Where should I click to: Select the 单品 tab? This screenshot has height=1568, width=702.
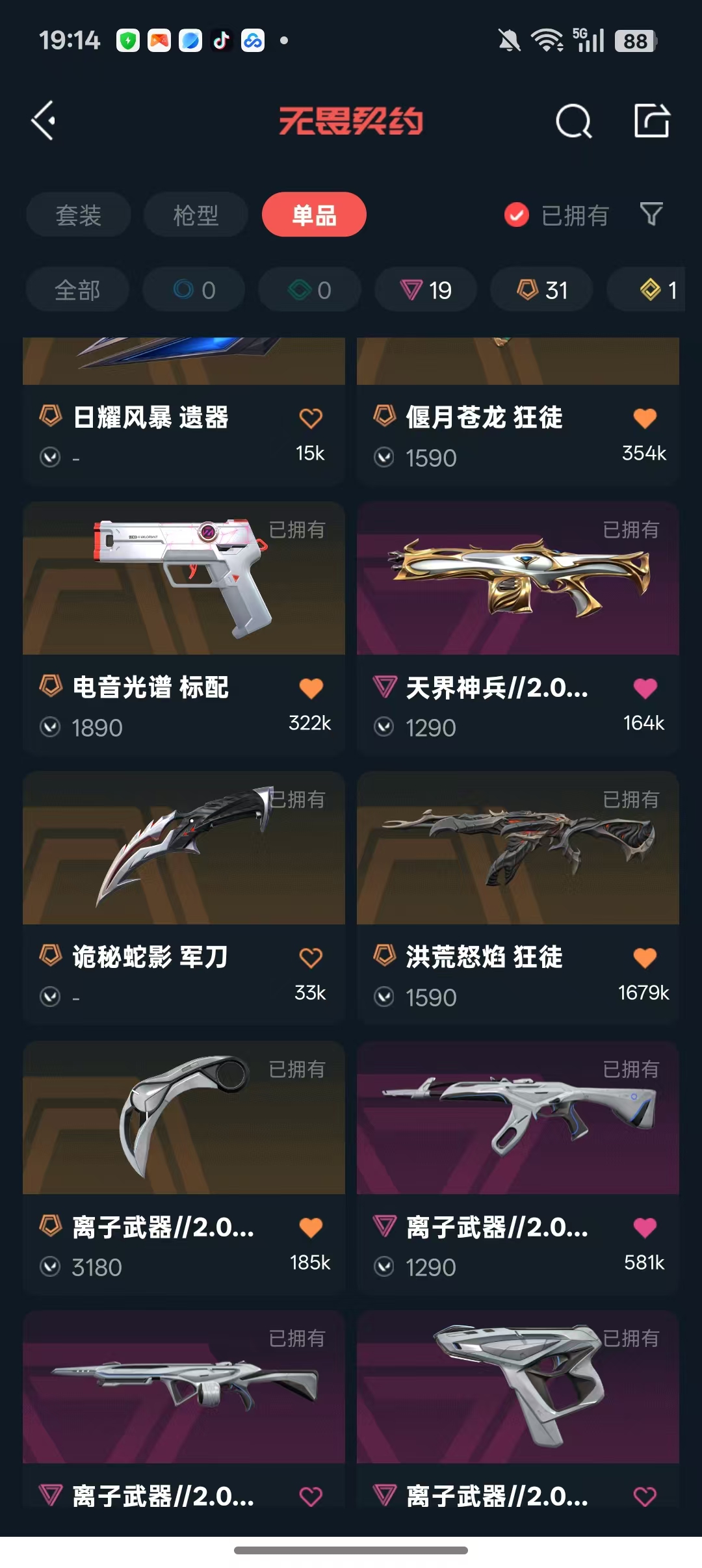[314, 215]
